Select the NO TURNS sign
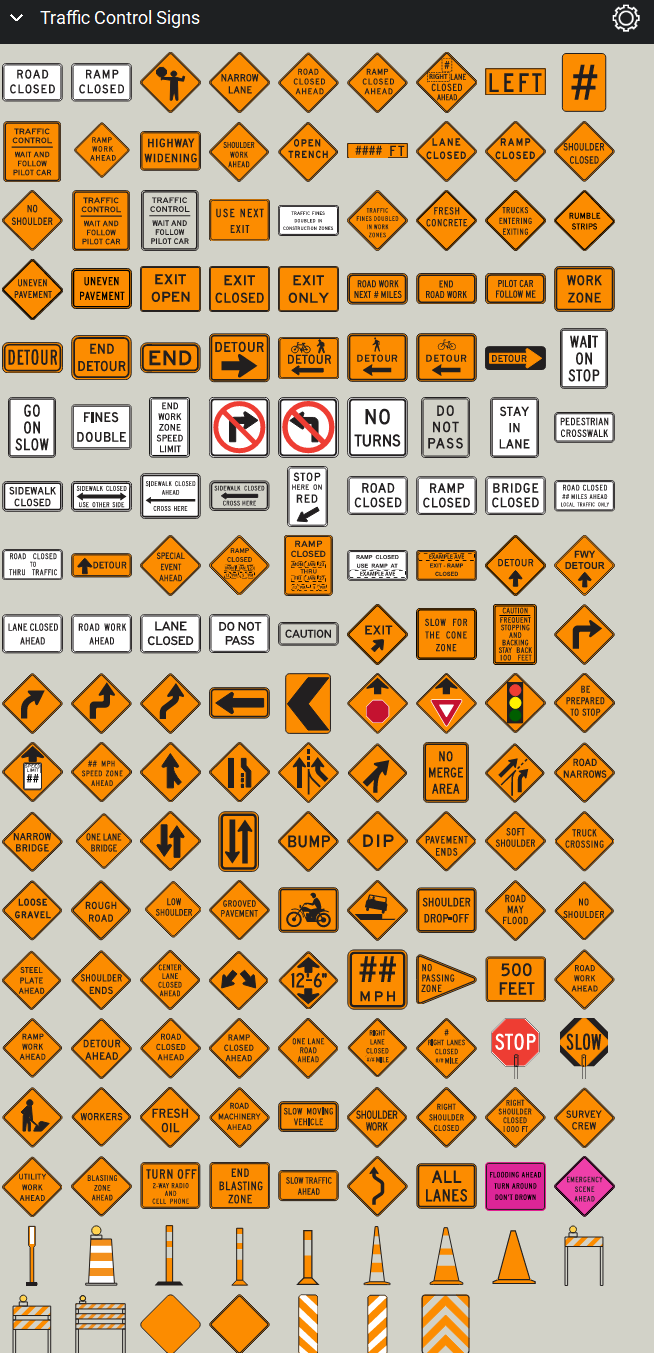Screen dimensions: 654x1353 [377, 428]
